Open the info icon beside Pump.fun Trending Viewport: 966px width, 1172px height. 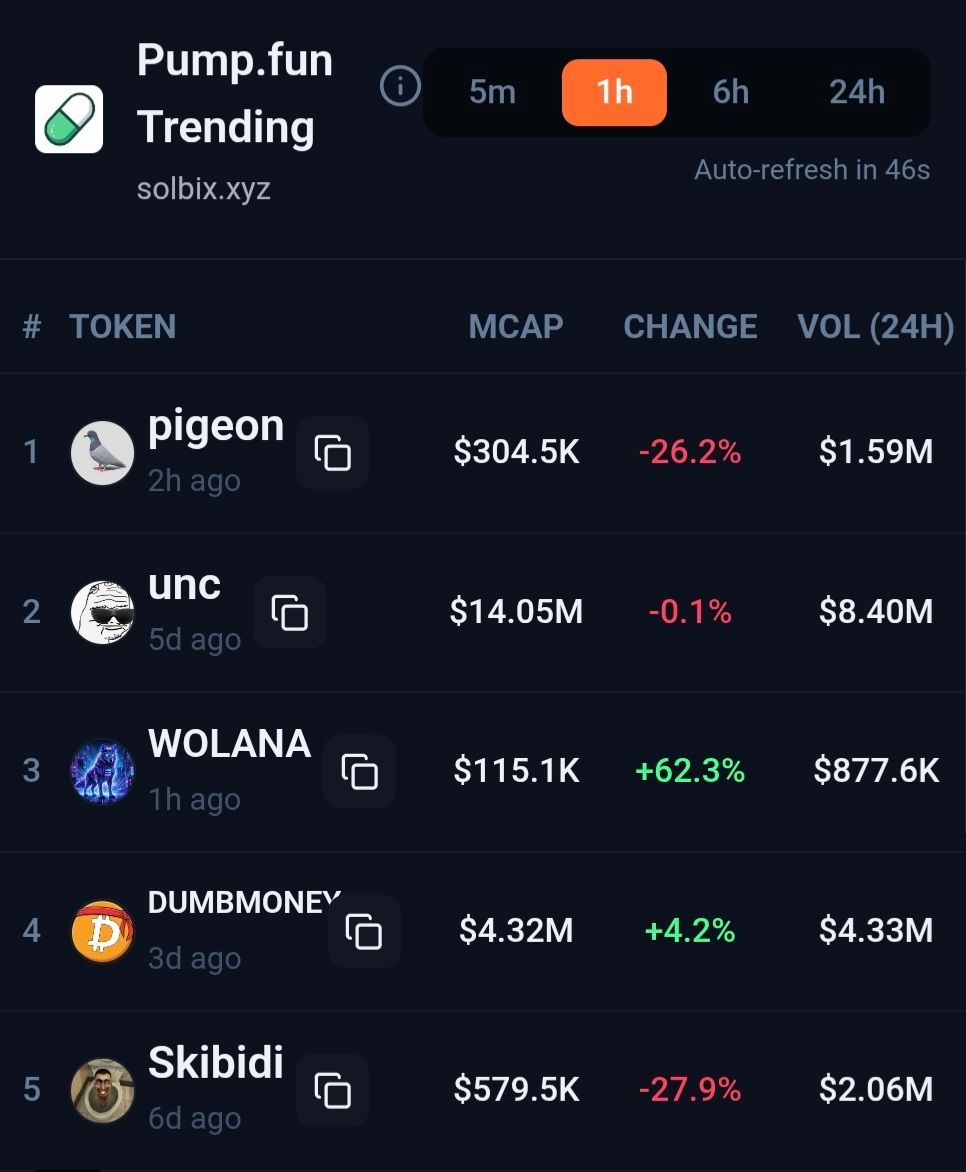point(400,88)
